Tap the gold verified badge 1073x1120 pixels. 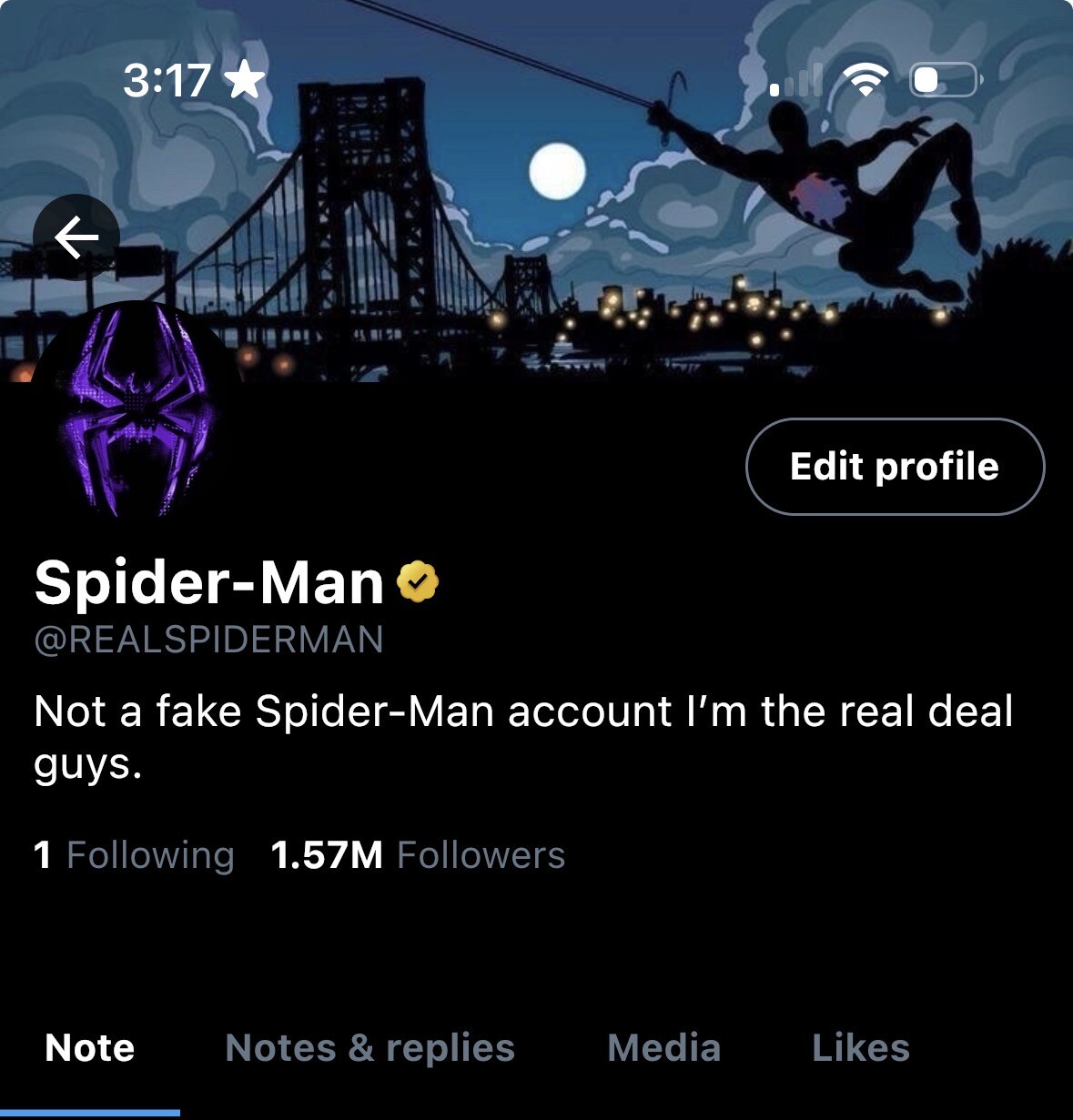point(418,582)
